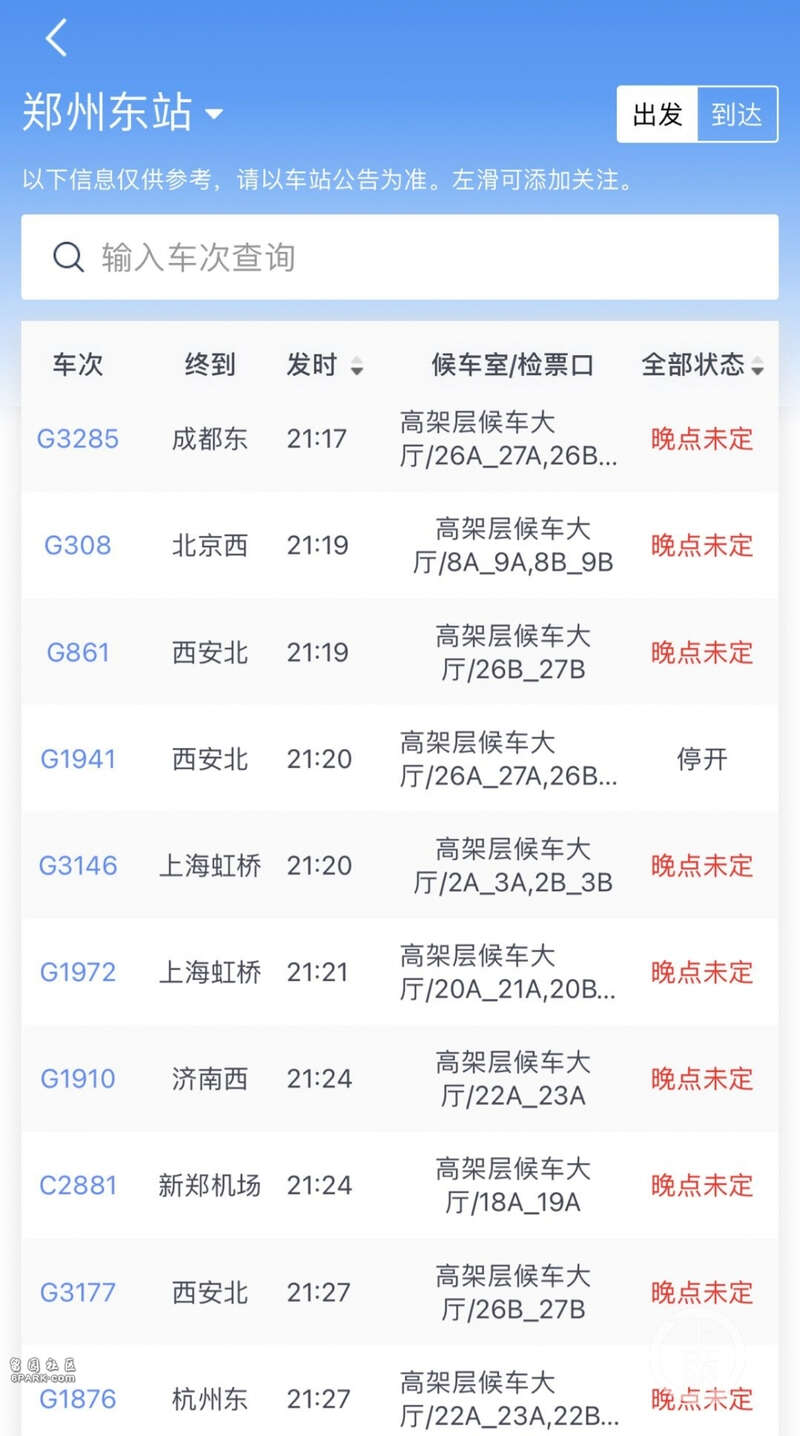Filter by 全部状态 dropdown
The height and width of the screenshot is (1436, 800).
pyautogui.click(x=703, y=365)
